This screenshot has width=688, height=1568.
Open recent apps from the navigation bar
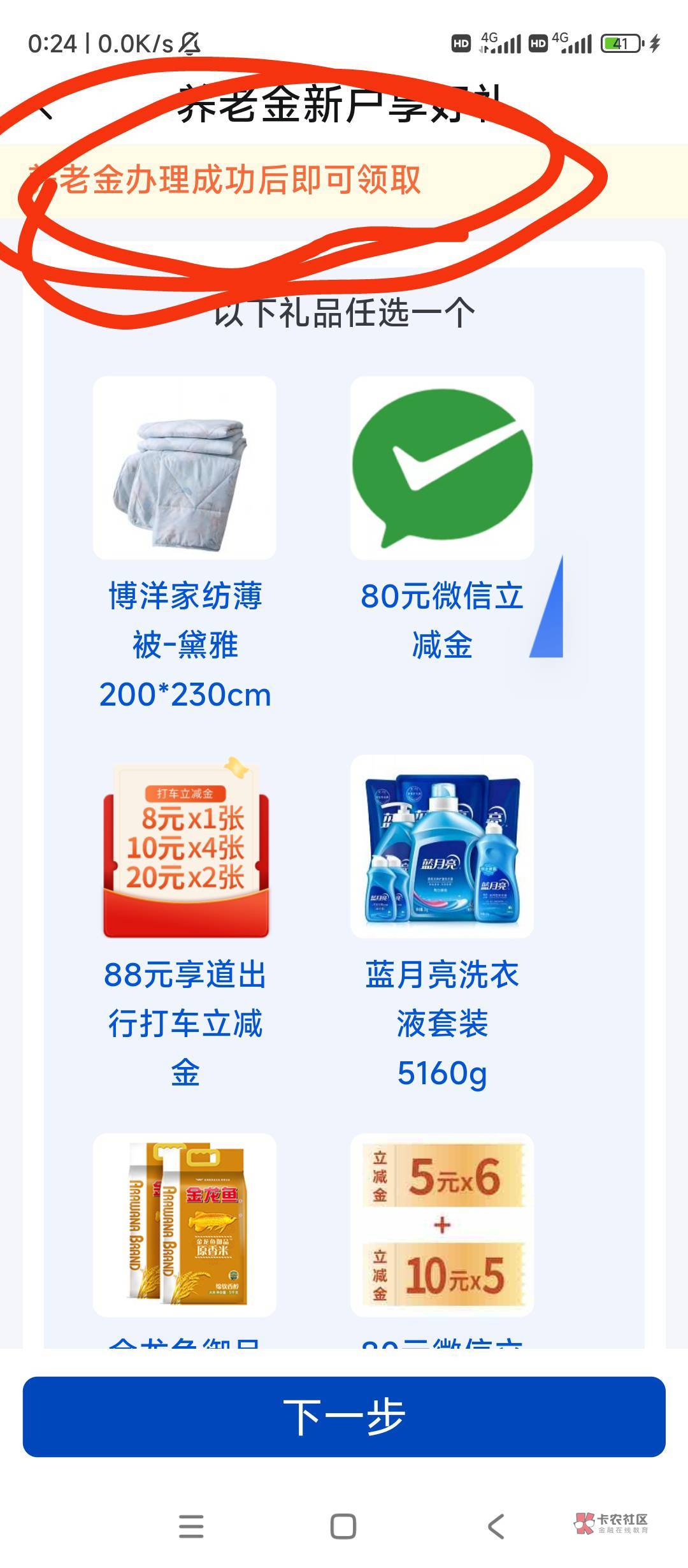coord(191,1526)
